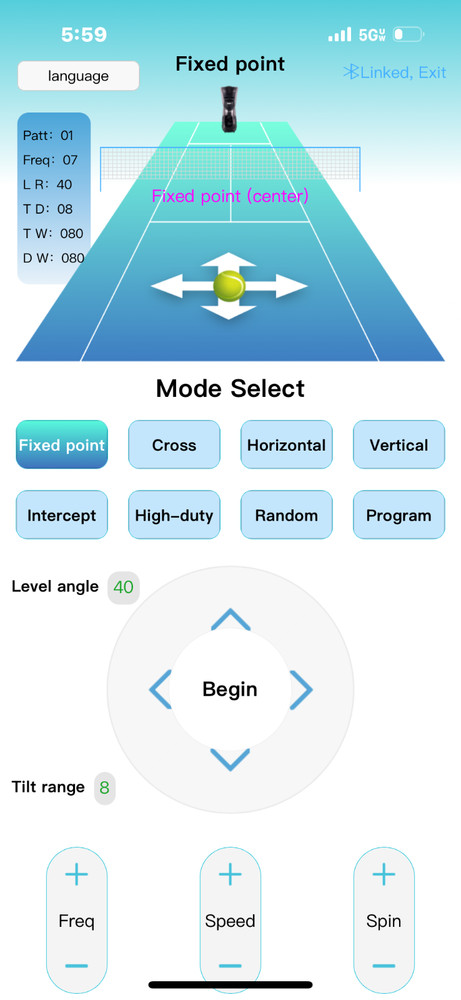Open the Program mode

click(x=399, y=515)
